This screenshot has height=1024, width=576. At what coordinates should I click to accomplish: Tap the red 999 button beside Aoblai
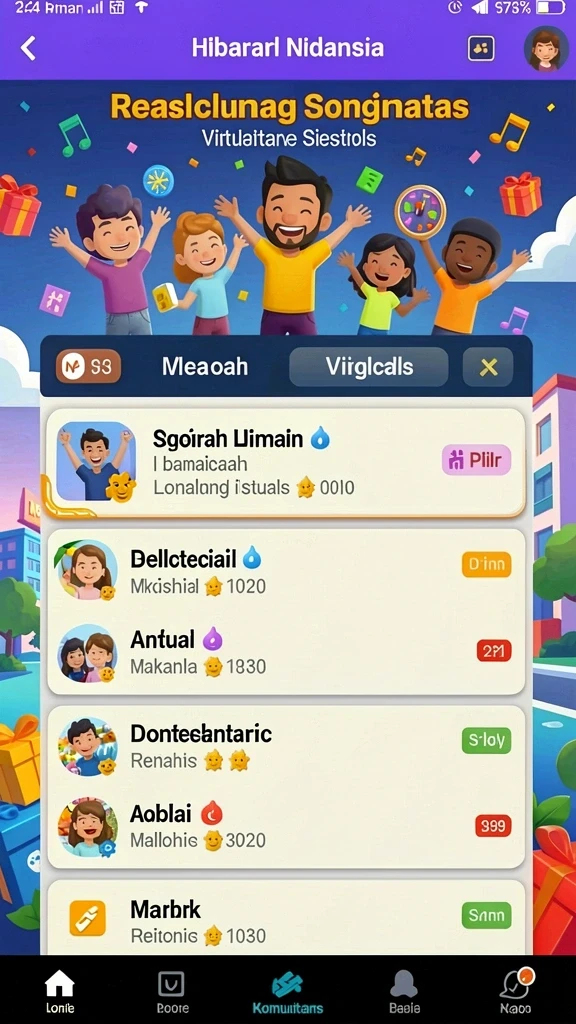493,826
